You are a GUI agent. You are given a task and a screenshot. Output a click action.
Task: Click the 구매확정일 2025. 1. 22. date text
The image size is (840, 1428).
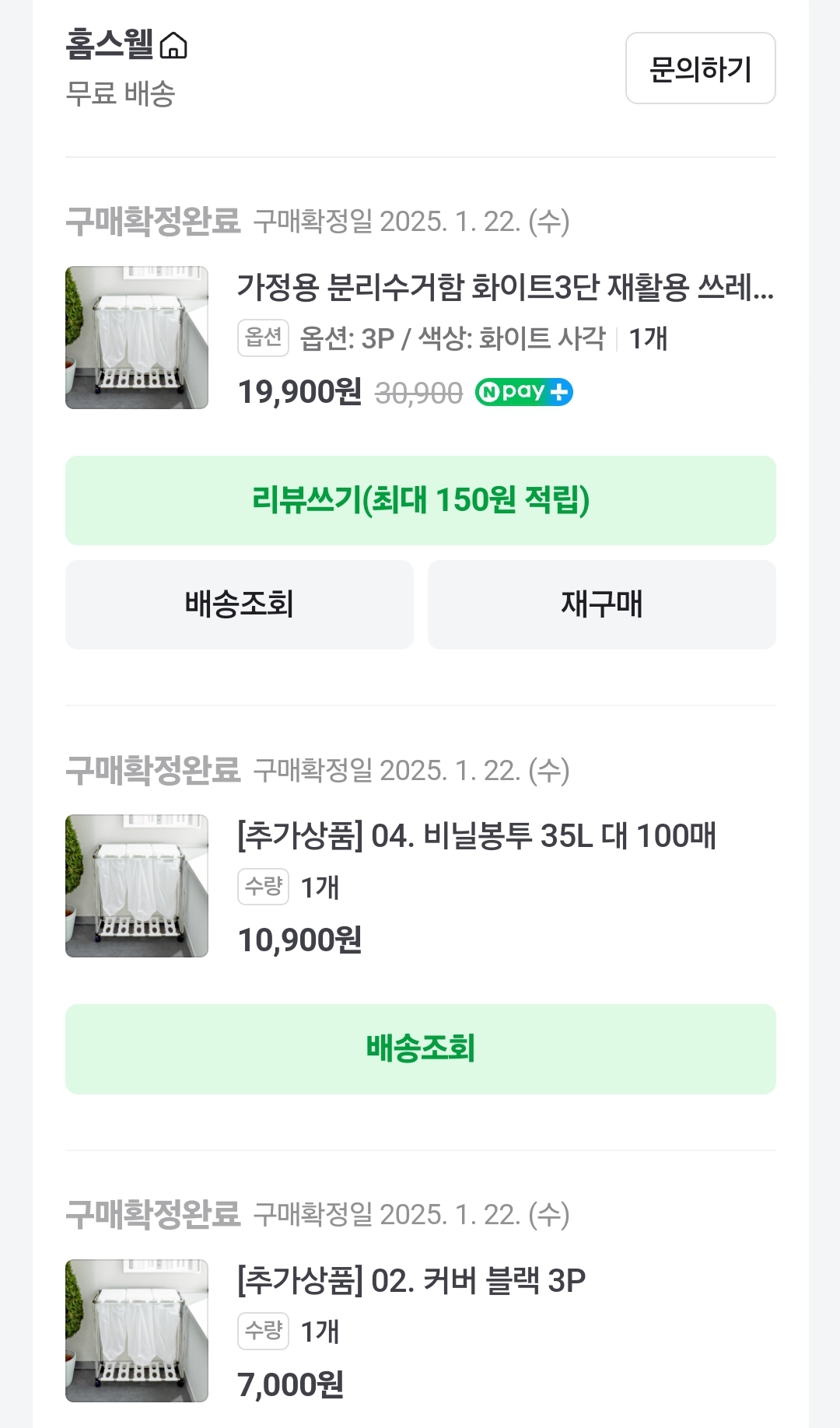412,223
